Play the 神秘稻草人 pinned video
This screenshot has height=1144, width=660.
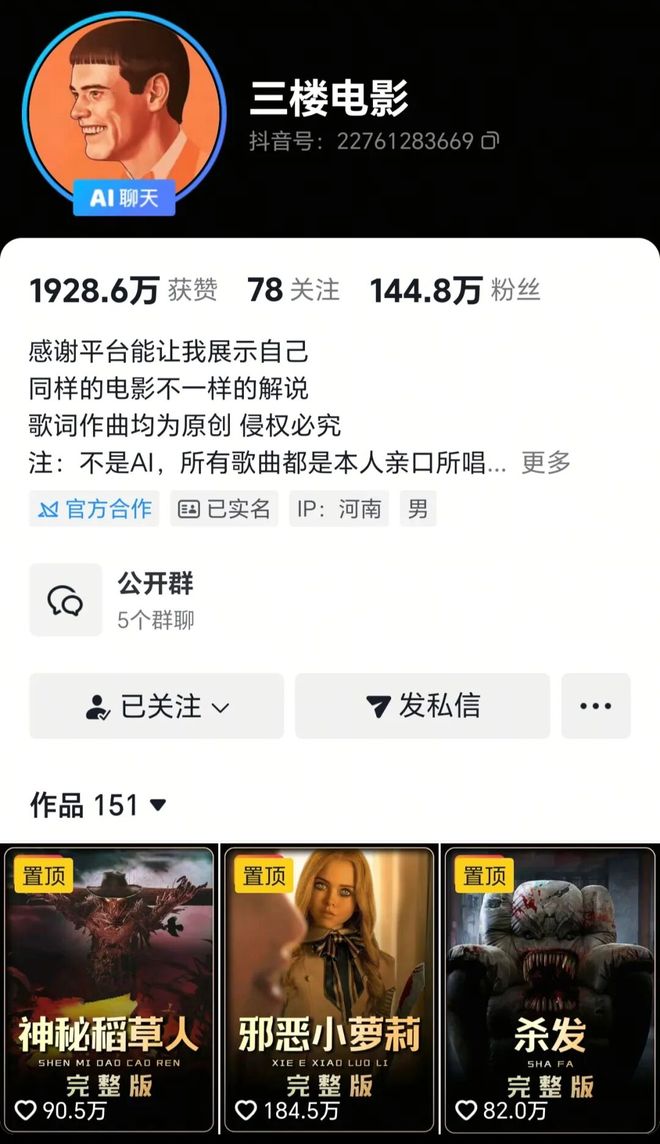[x=110, y=990]
